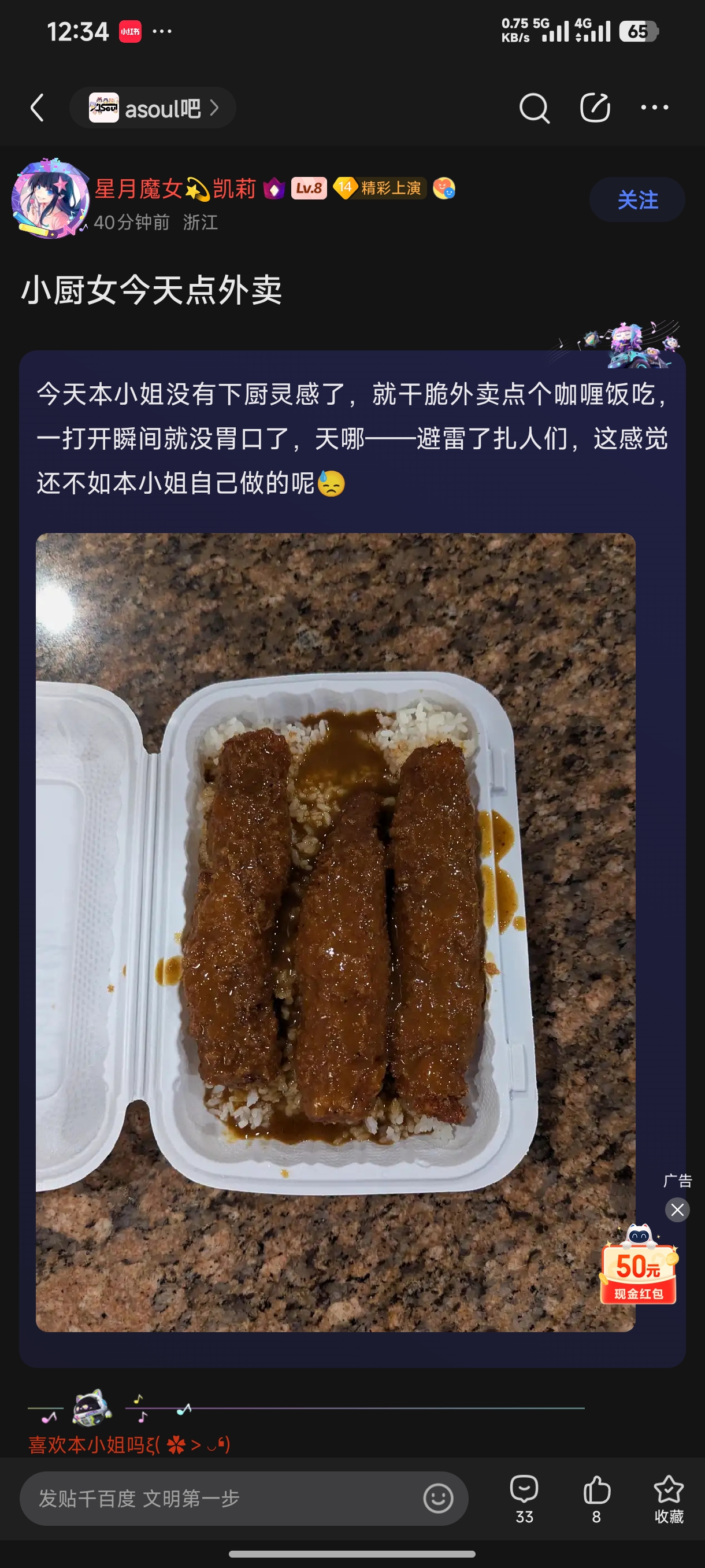Go back using the top-left arrow
This screenshot has width=705, height=1568.
pos(38,108)
